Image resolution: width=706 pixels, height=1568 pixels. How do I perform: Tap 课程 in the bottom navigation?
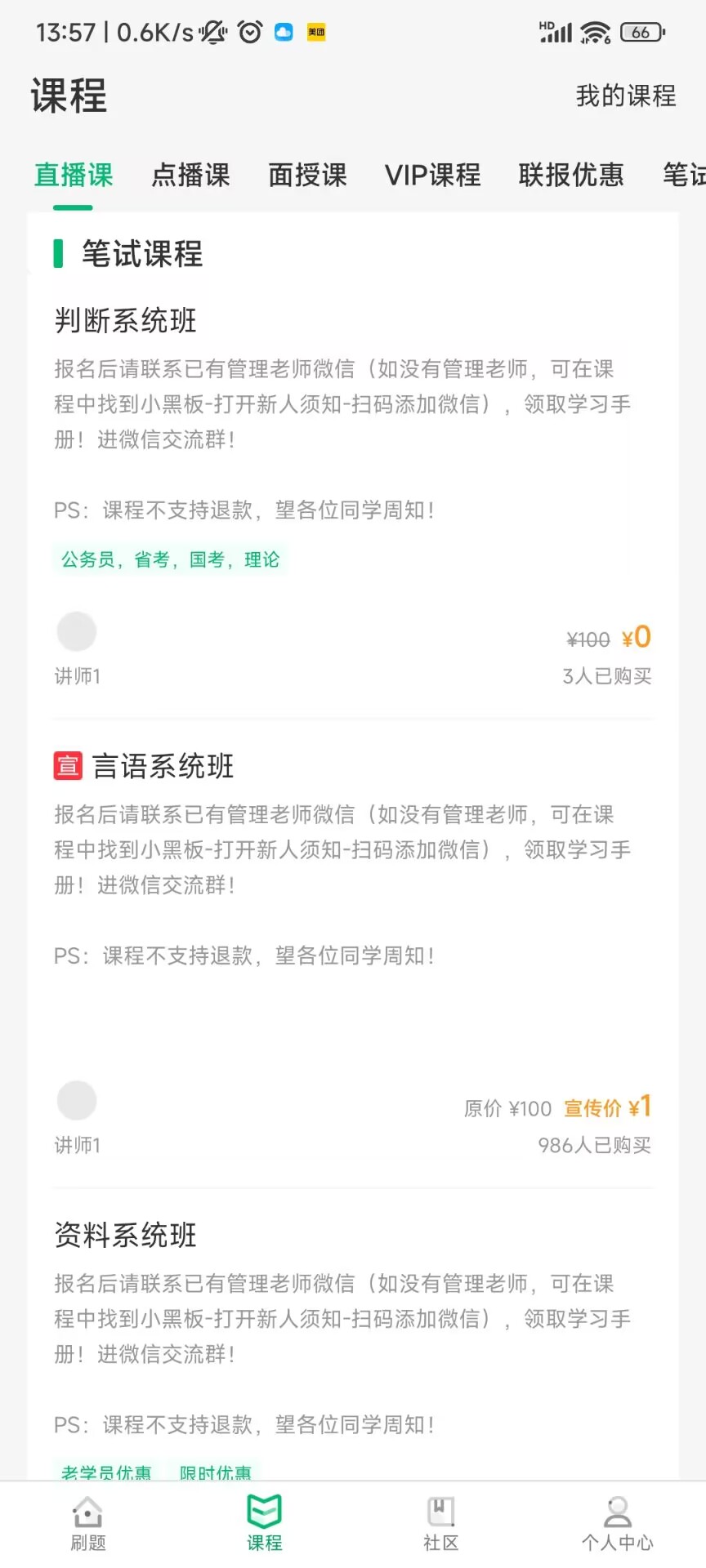click(265, 1524)
